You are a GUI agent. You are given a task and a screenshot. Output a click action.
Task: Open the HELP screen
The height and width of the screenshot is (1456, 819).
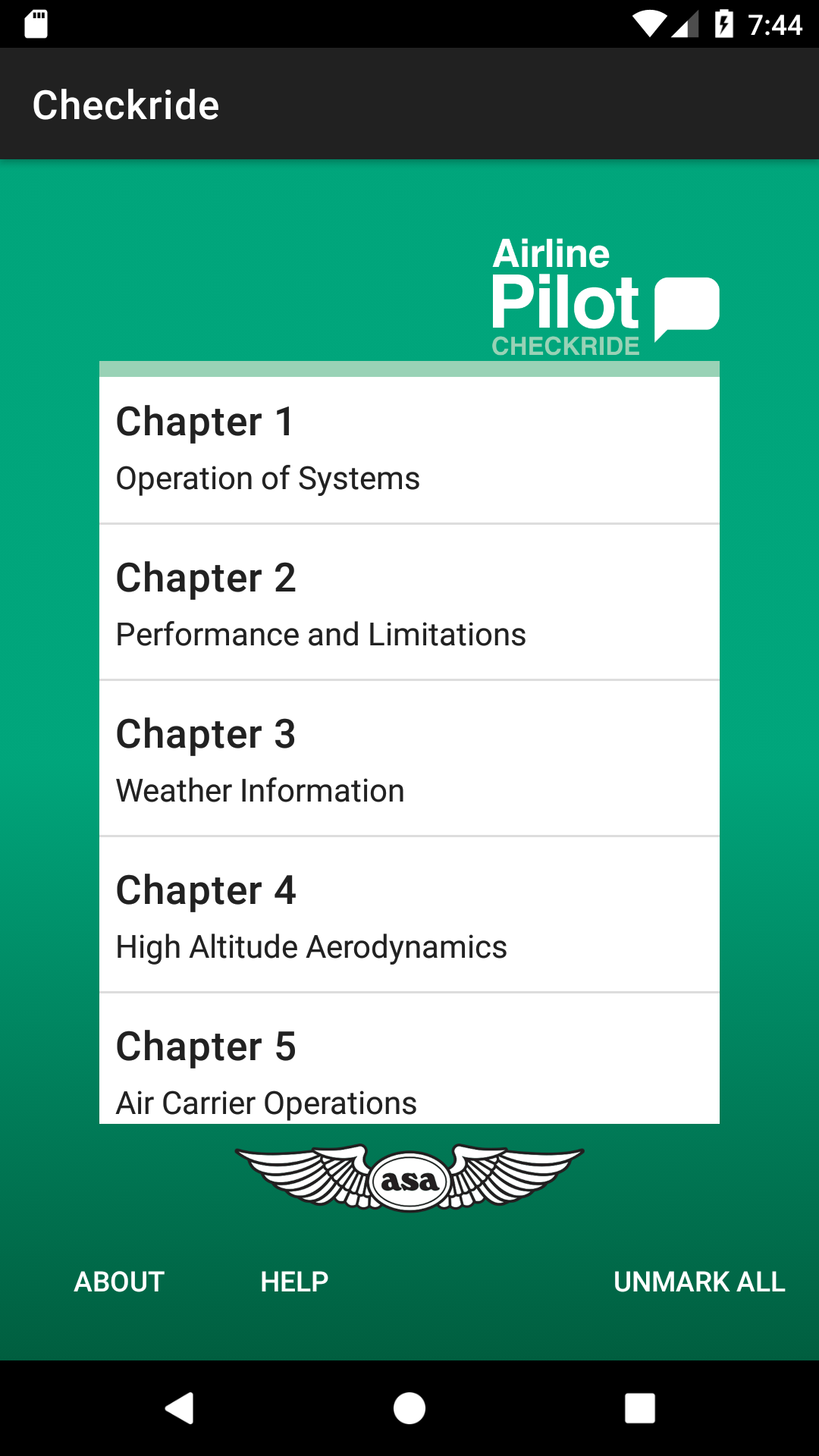[293, 1282]
